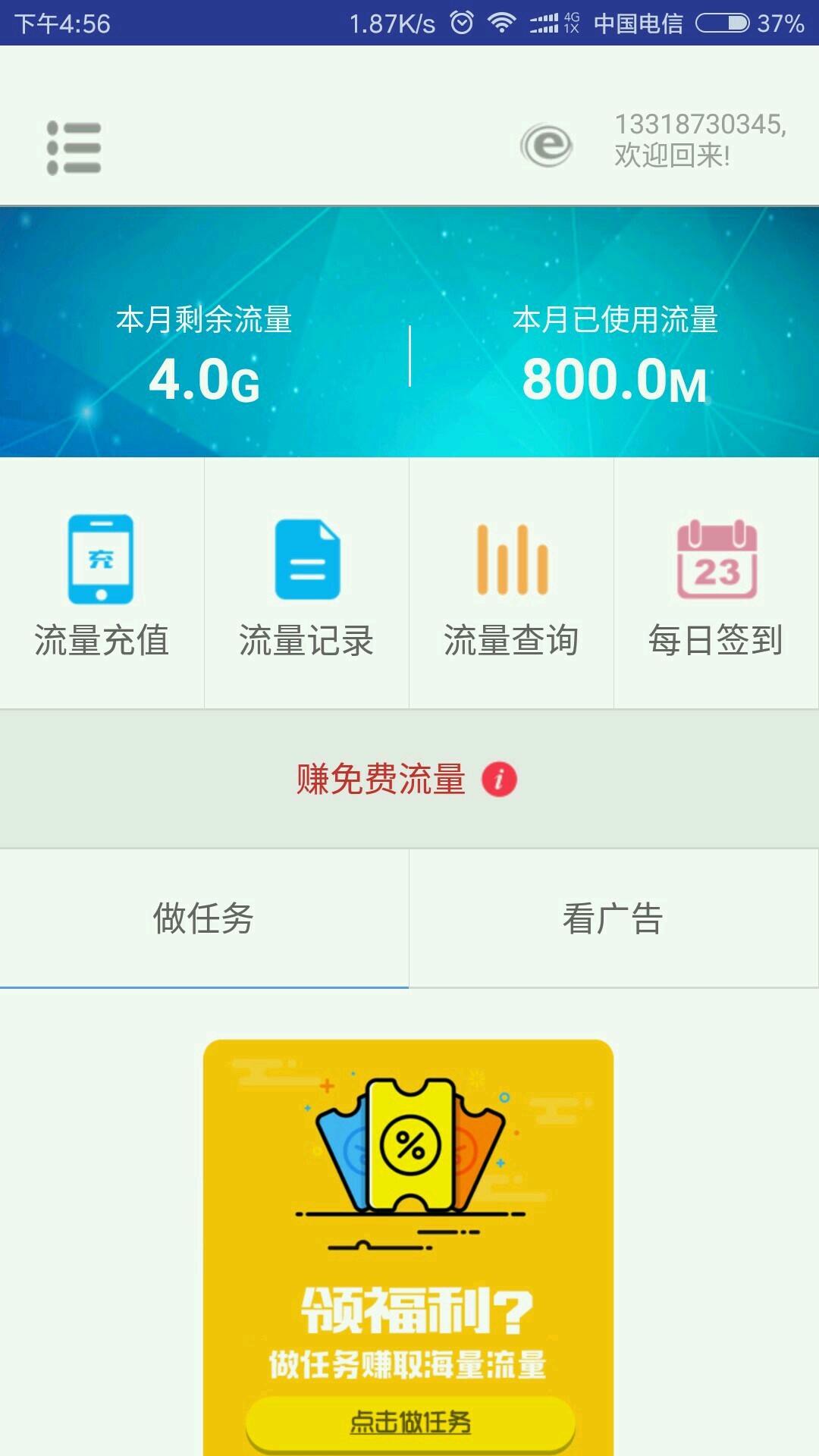Image resolution: width=819 pixels, height=1456 pixels.
Task: Switch to the 做任务 tab
Action: click(x=203, y=918)
